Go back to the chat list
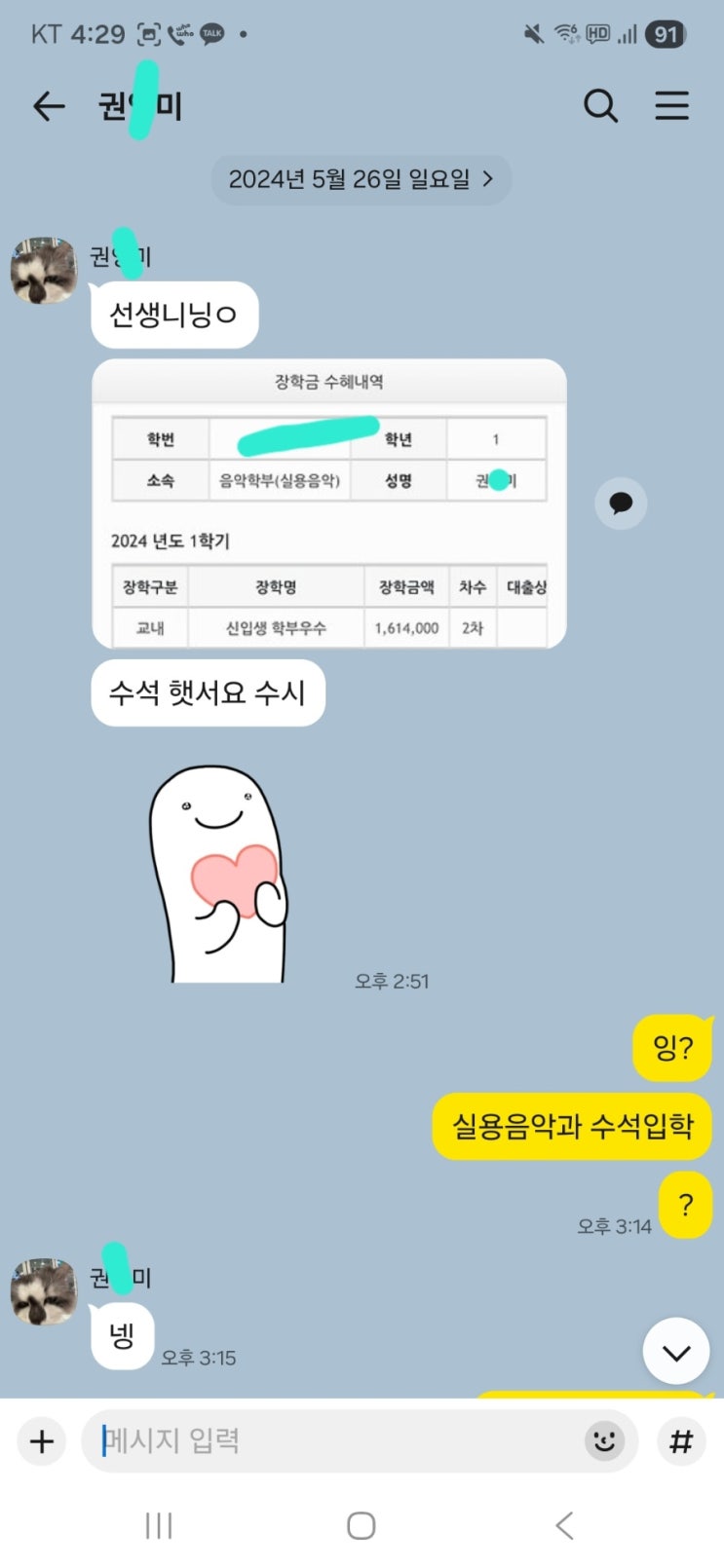 point(49,106)
